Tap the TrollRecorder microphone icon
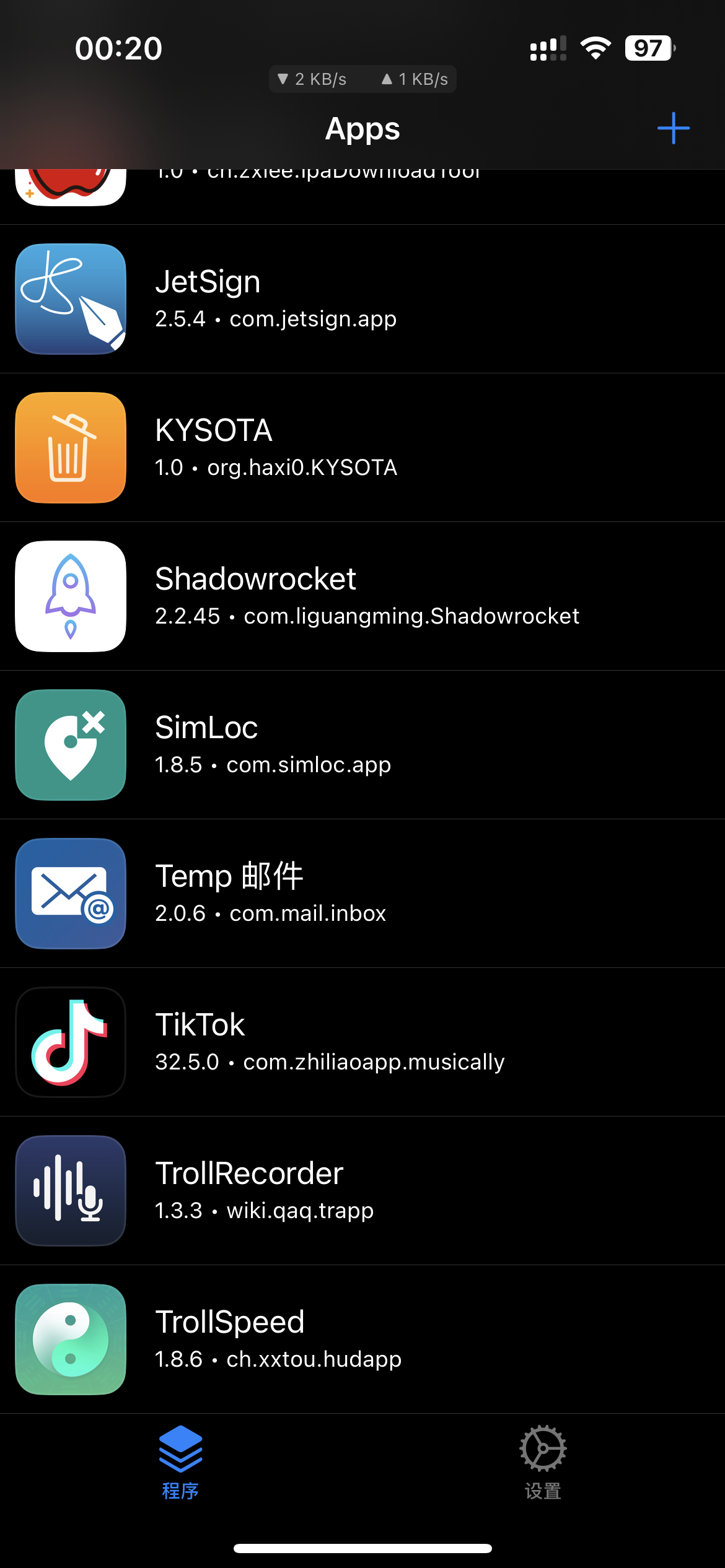 [x=70, y=1191]
